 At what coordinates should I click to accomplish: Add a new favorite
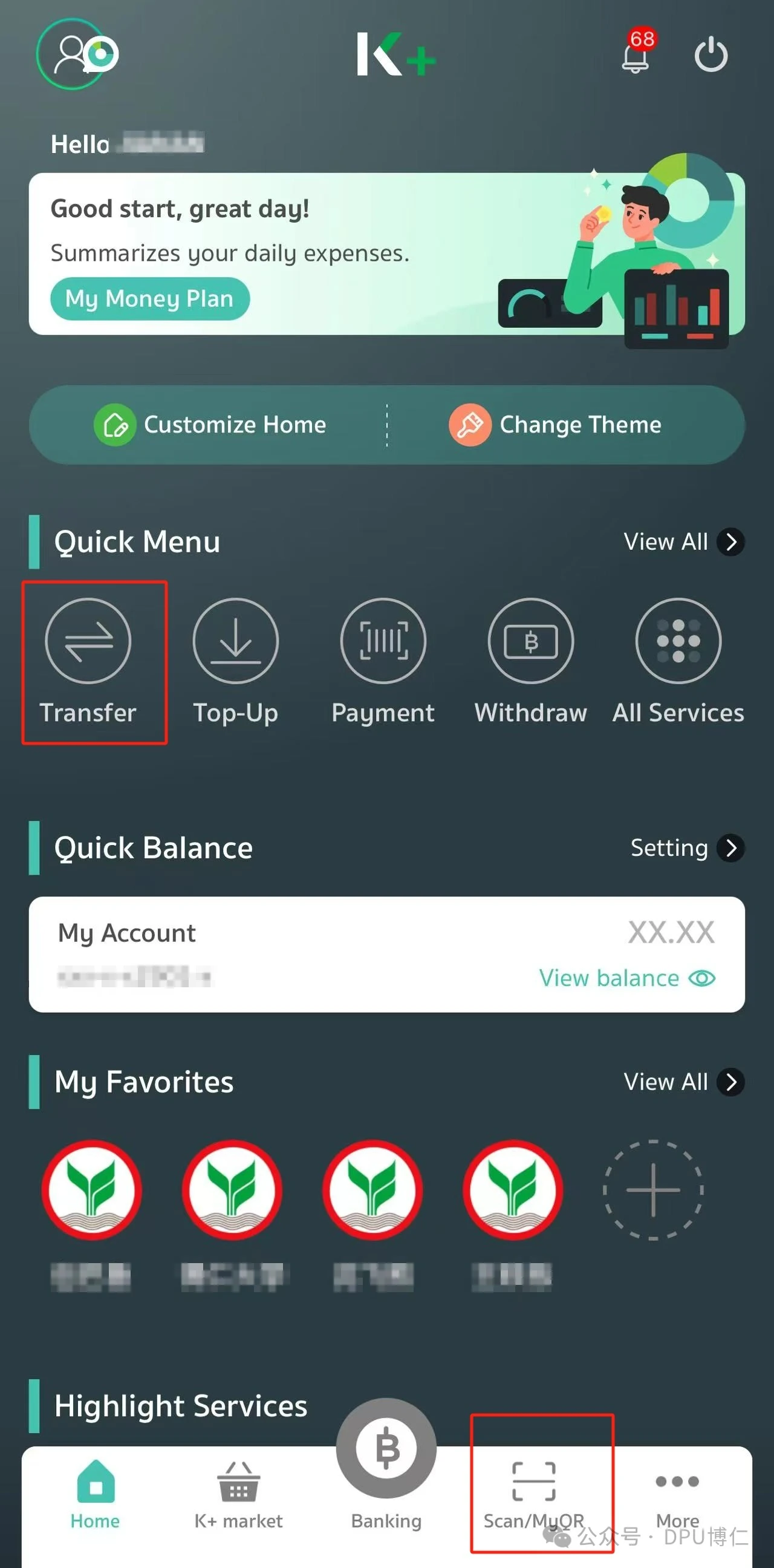click(653, 1189)
